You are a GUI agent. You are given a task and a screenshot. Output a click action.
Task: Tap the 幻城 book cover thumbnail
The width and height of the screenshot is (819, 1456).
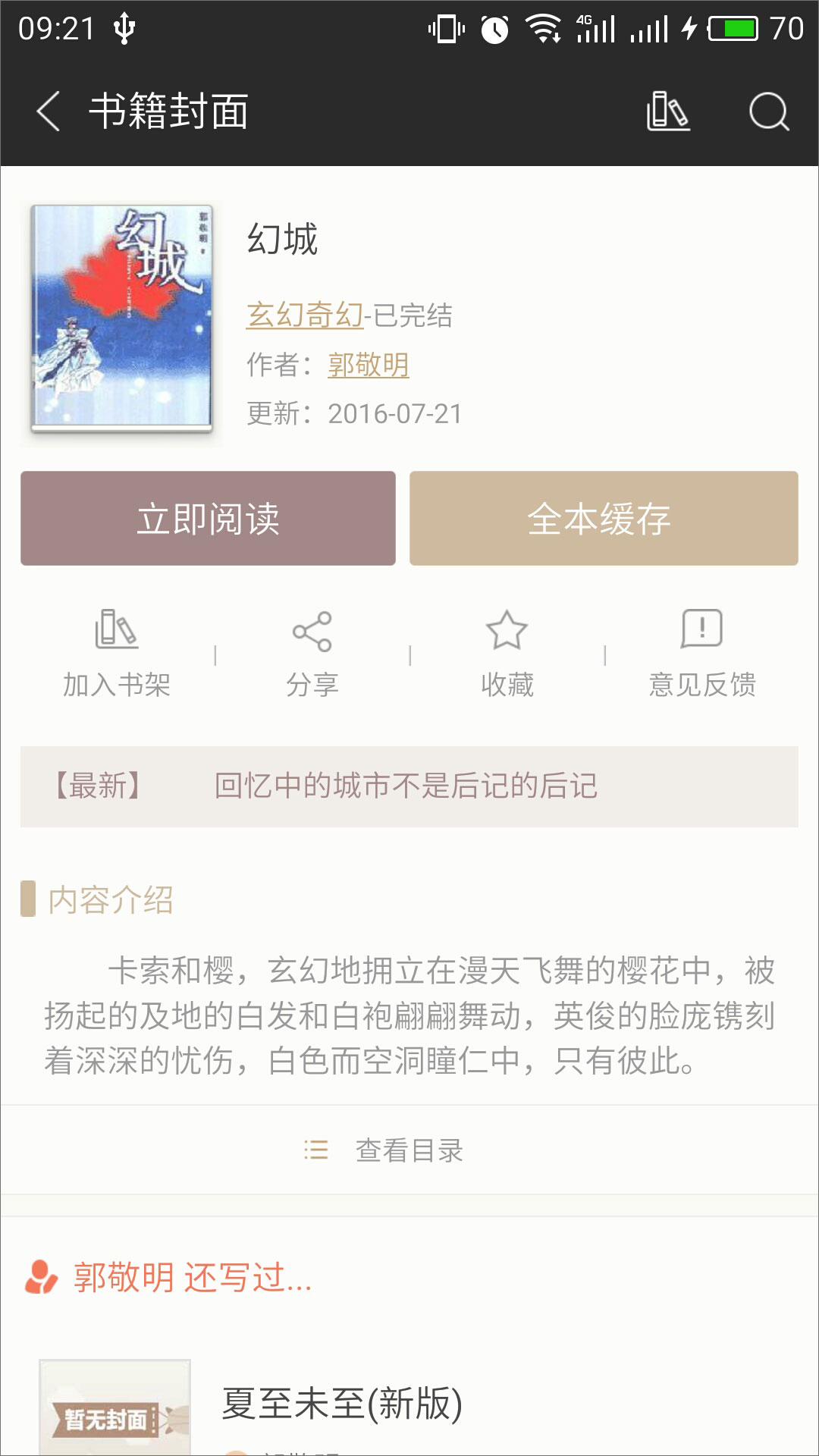tap(123, 321)
